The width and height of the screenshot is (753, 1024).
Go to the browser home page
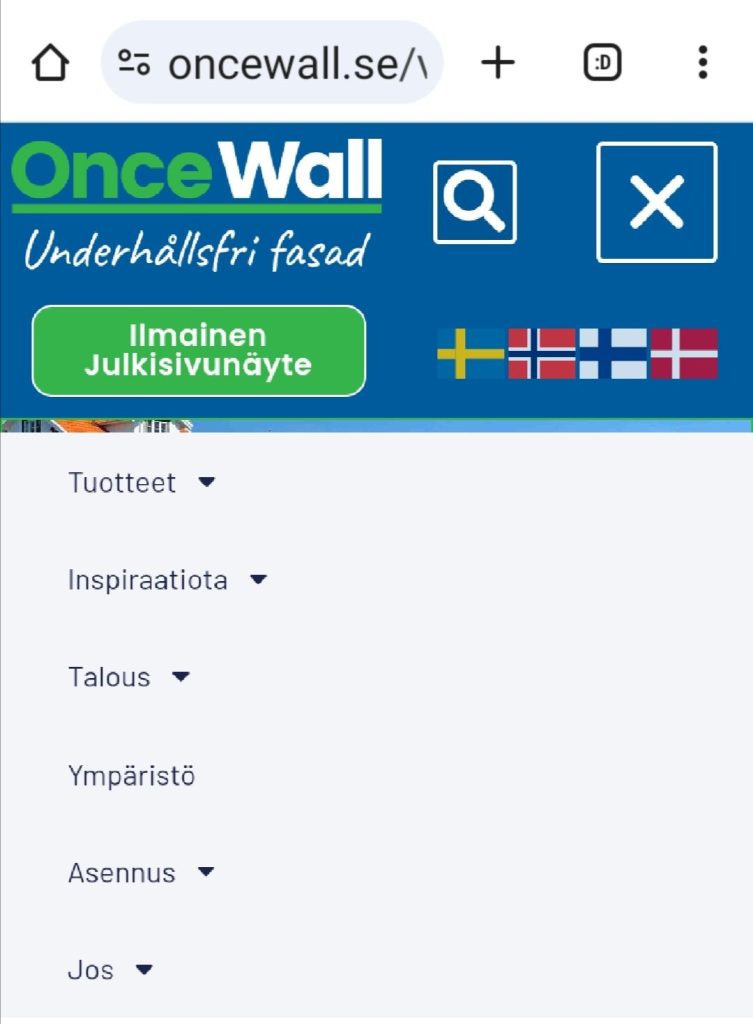50,63
